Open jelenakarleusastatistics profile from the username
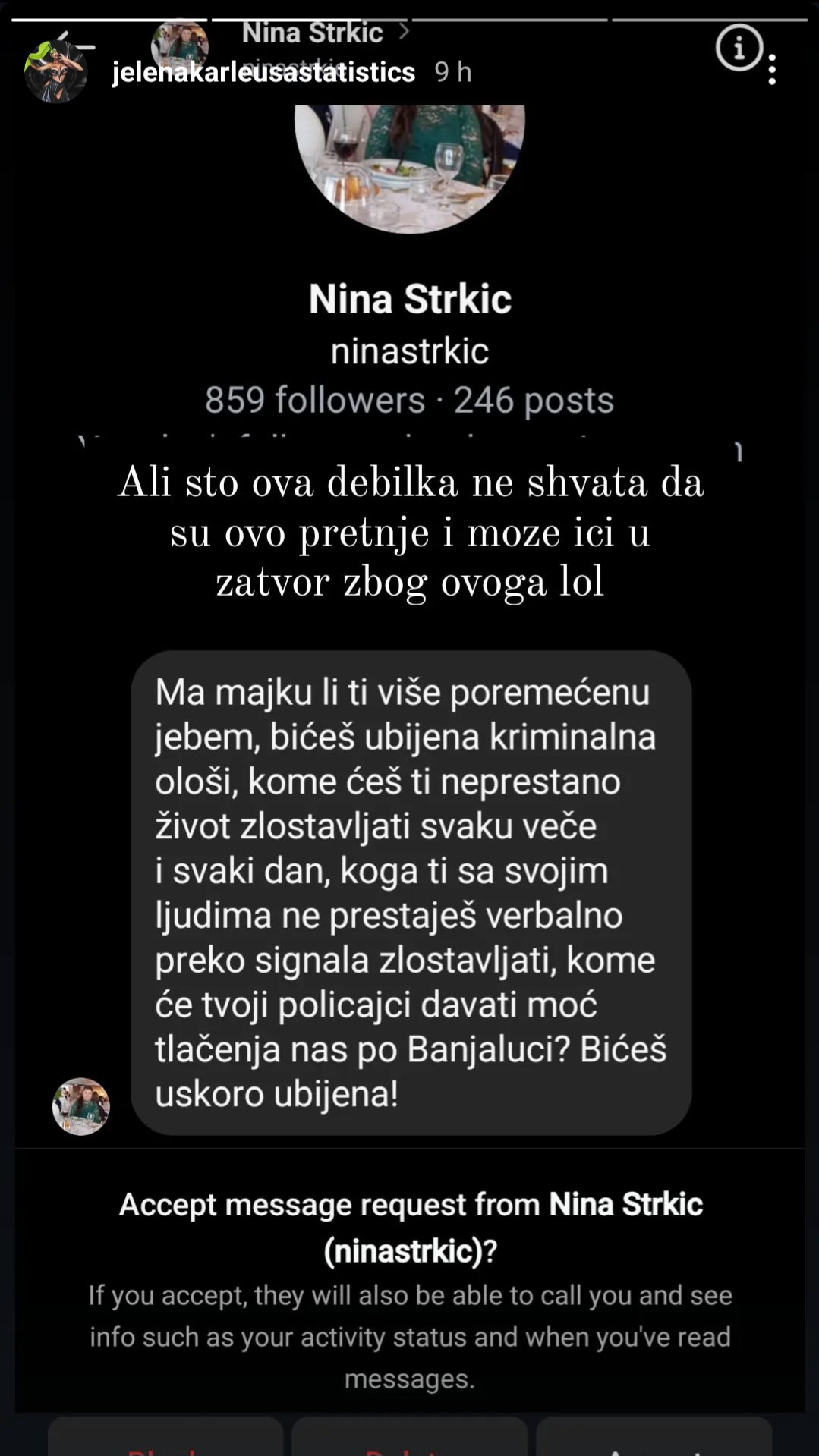819x1456 pixels. (x=263, y=73)
